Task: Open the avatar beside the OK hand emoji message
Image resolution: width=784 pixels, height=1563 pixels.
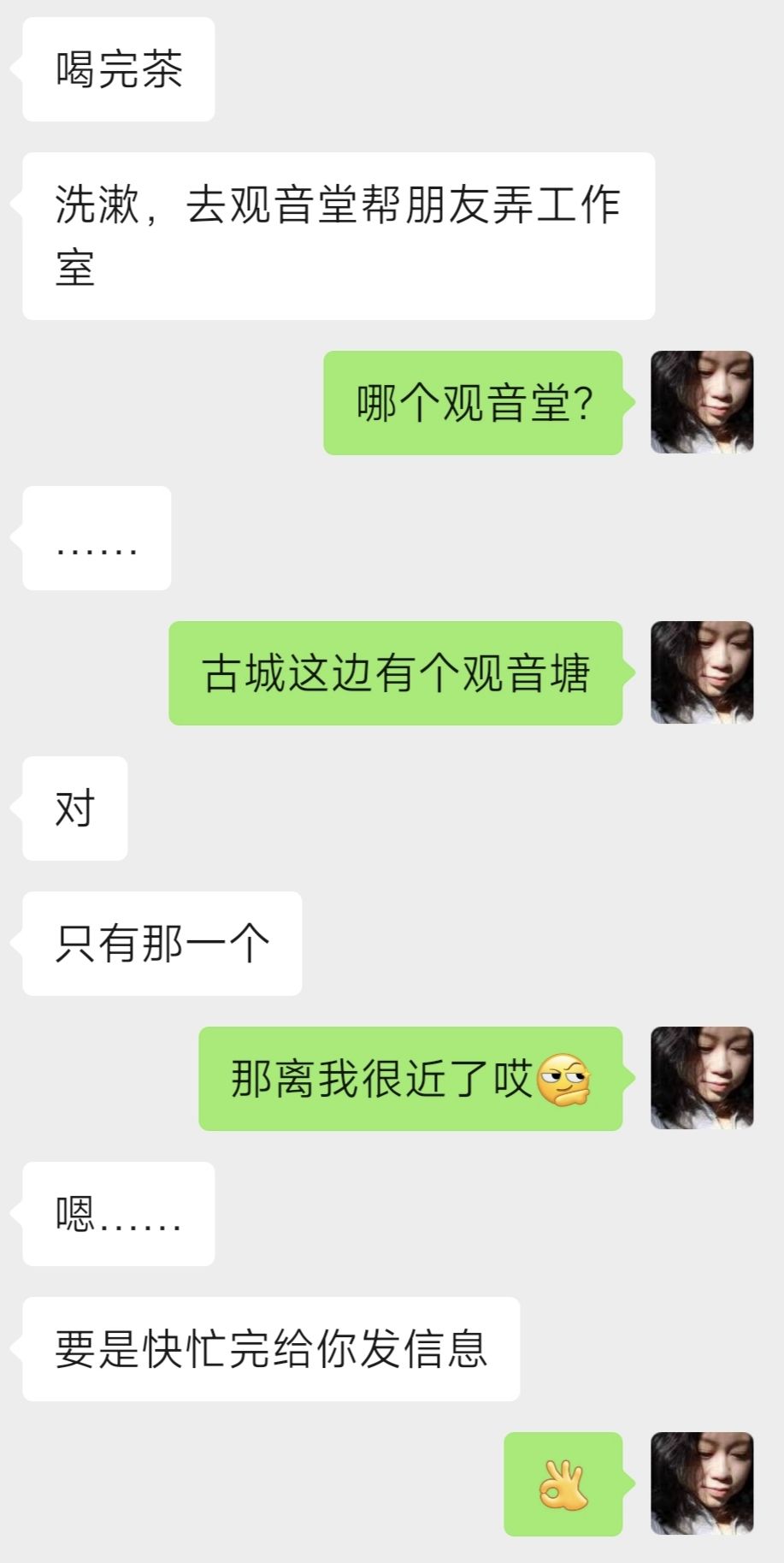Action: [702, 1483]
